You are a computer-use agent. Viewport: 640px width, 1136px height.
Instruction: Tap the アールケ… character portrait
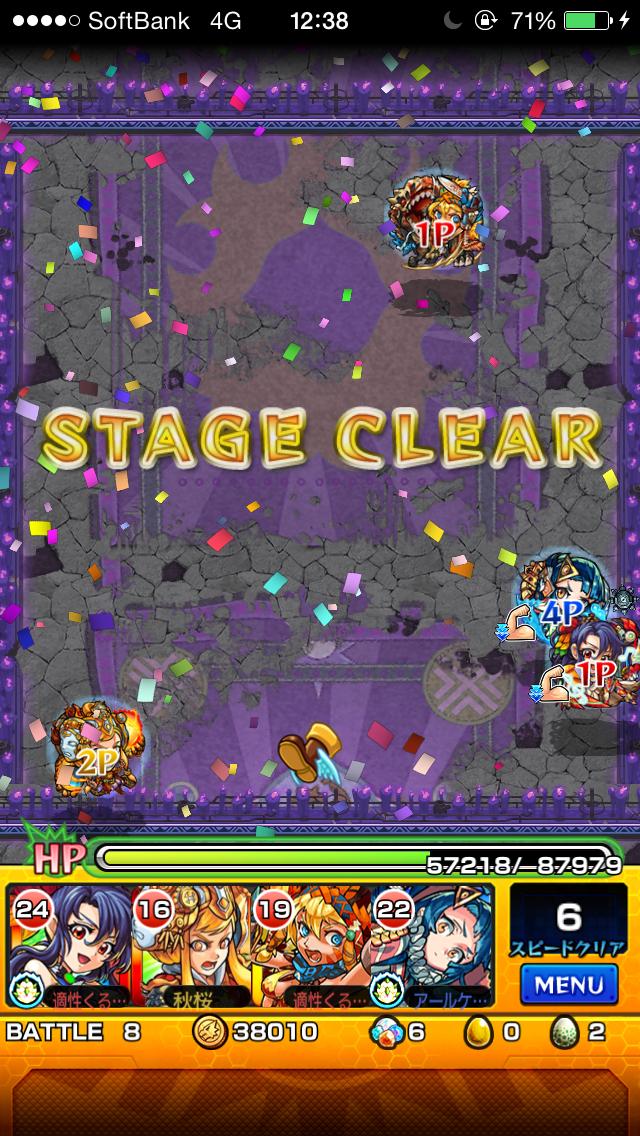pos(432,945)
